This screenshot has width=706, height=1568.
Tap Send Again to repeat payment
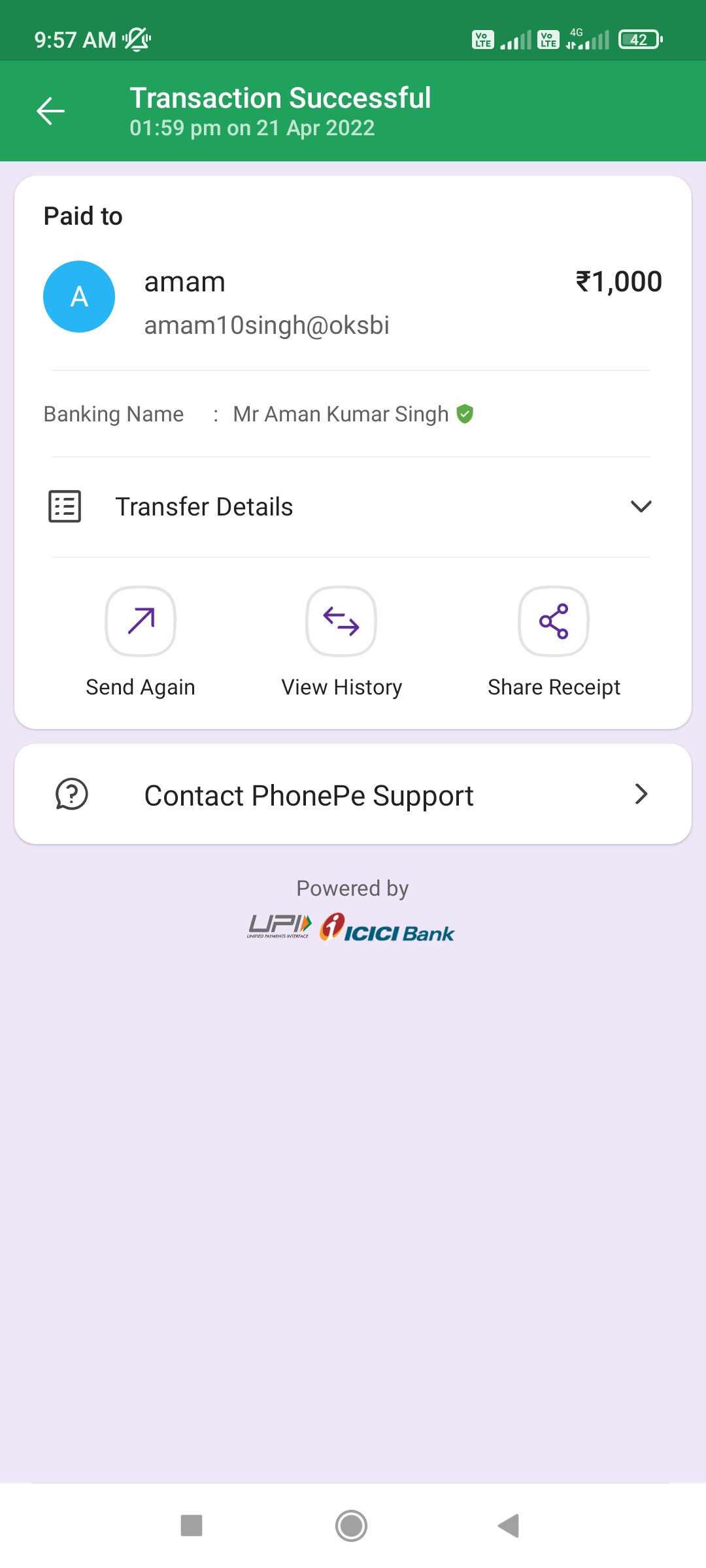141,621
